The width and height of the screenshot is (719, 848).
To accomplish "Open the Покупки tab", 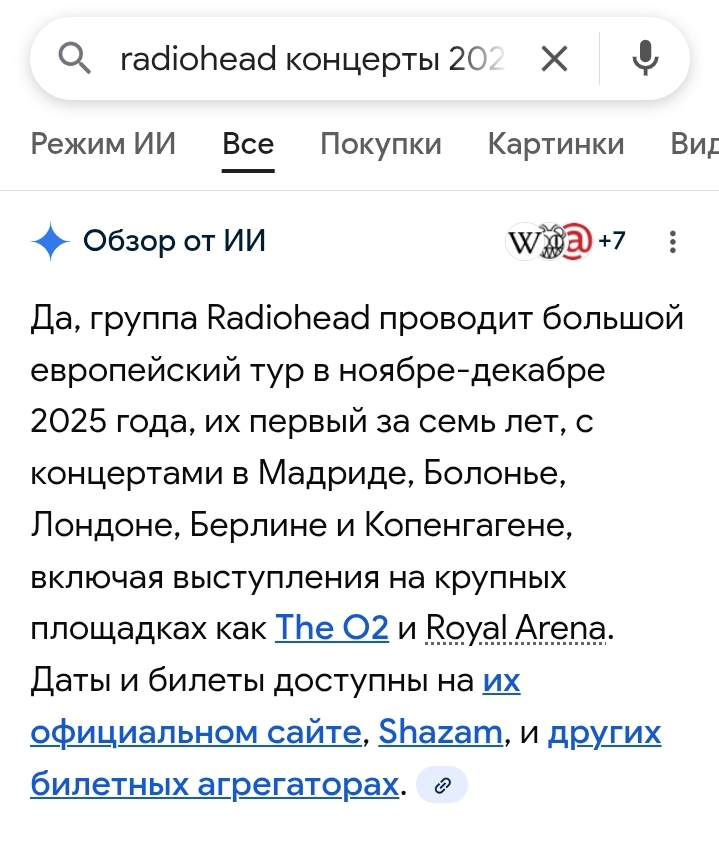I will (381, 144).
